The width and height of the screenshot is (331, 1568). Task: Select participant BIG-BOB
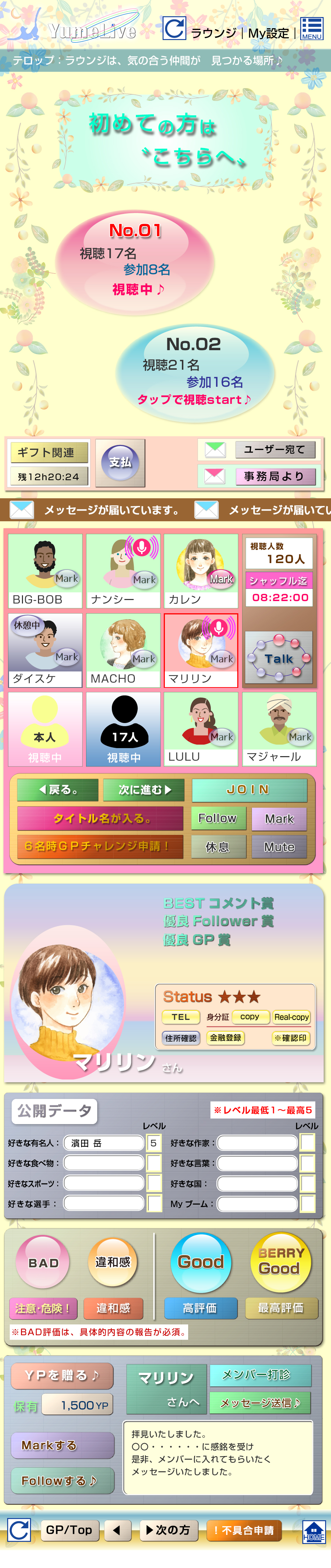[x=45, y=570]
